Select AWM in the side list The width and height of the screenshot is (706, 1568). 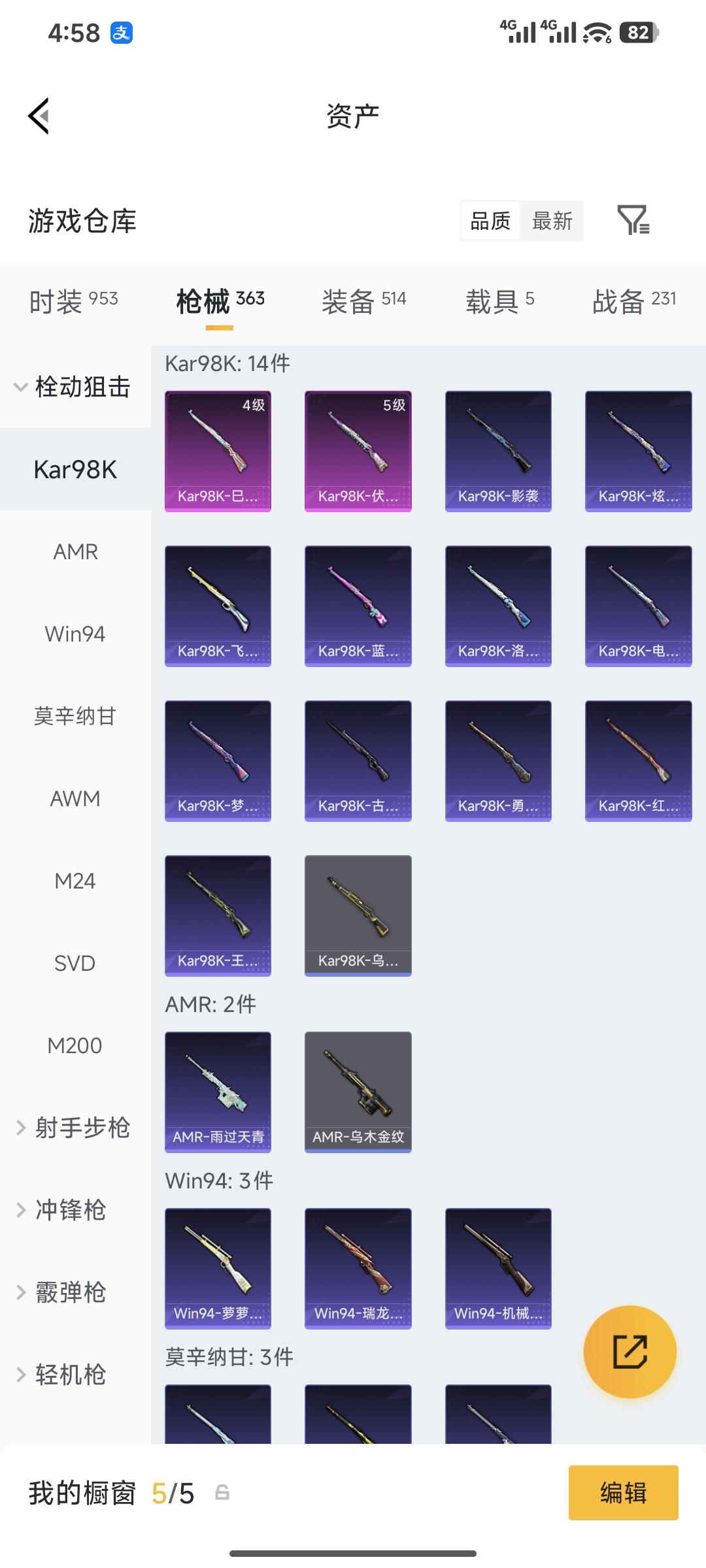pyautogui.click(x=75, y=798)
